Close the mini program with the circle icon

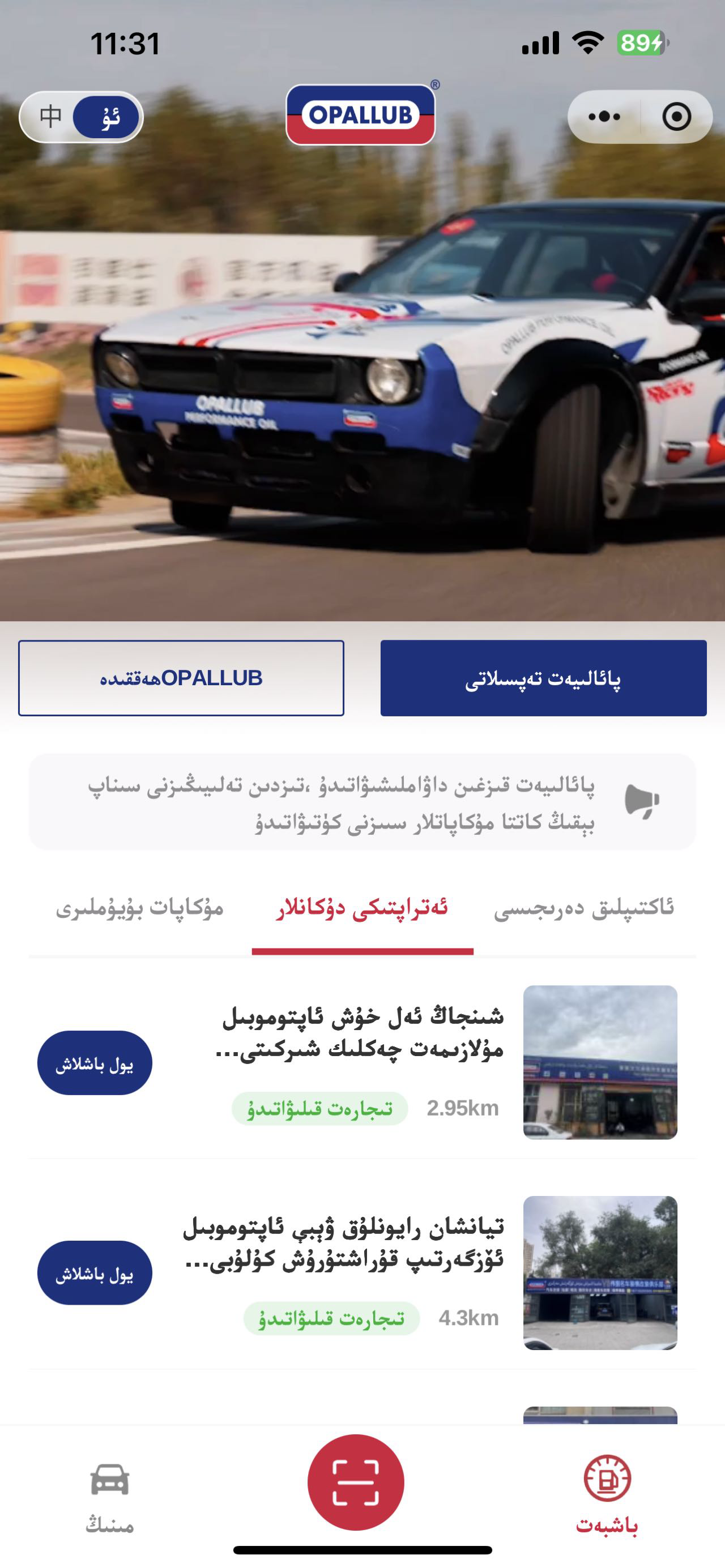(676, 116)
